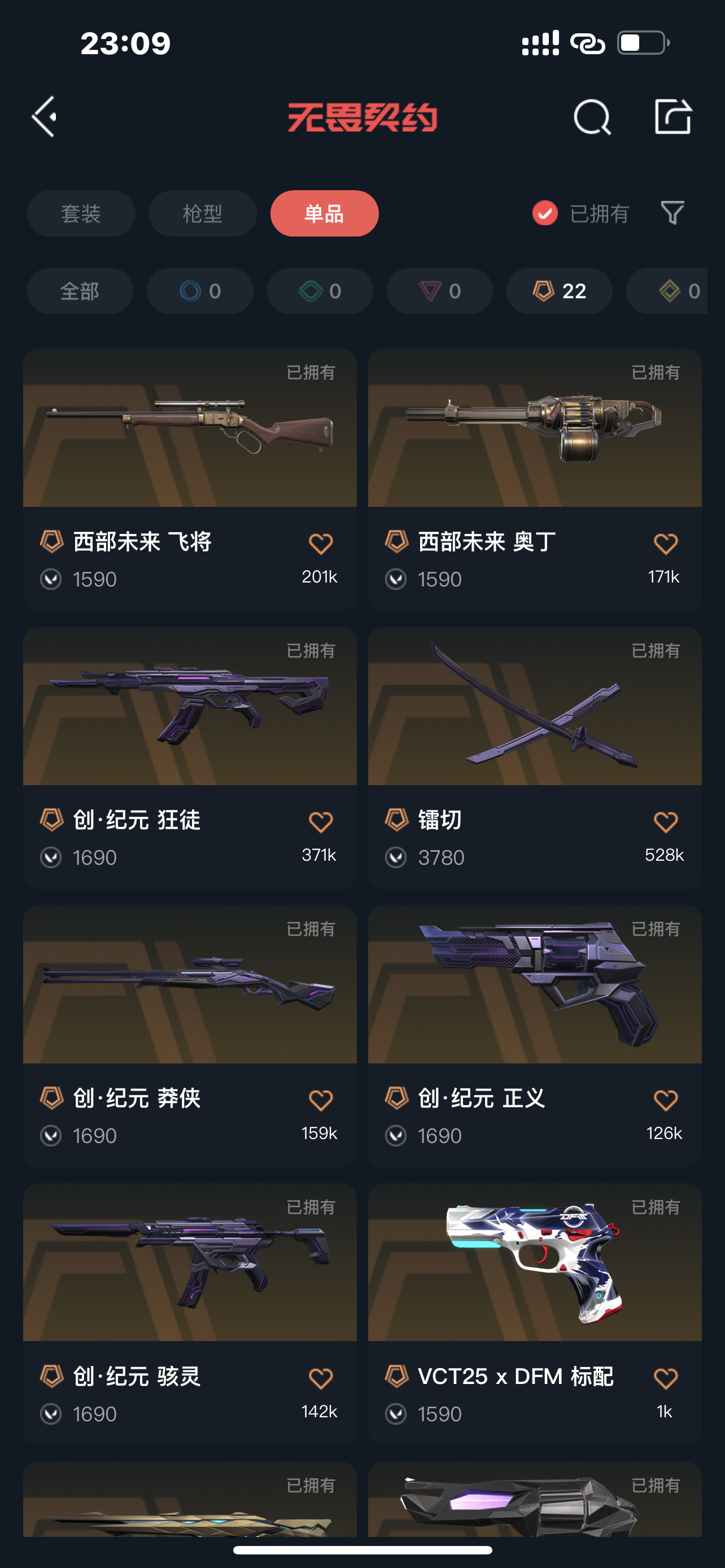The width and height of the screenshot is (725, 1568).
Task: Open the 创·纪元 狂徒 skin card
Action: [189, 706]
